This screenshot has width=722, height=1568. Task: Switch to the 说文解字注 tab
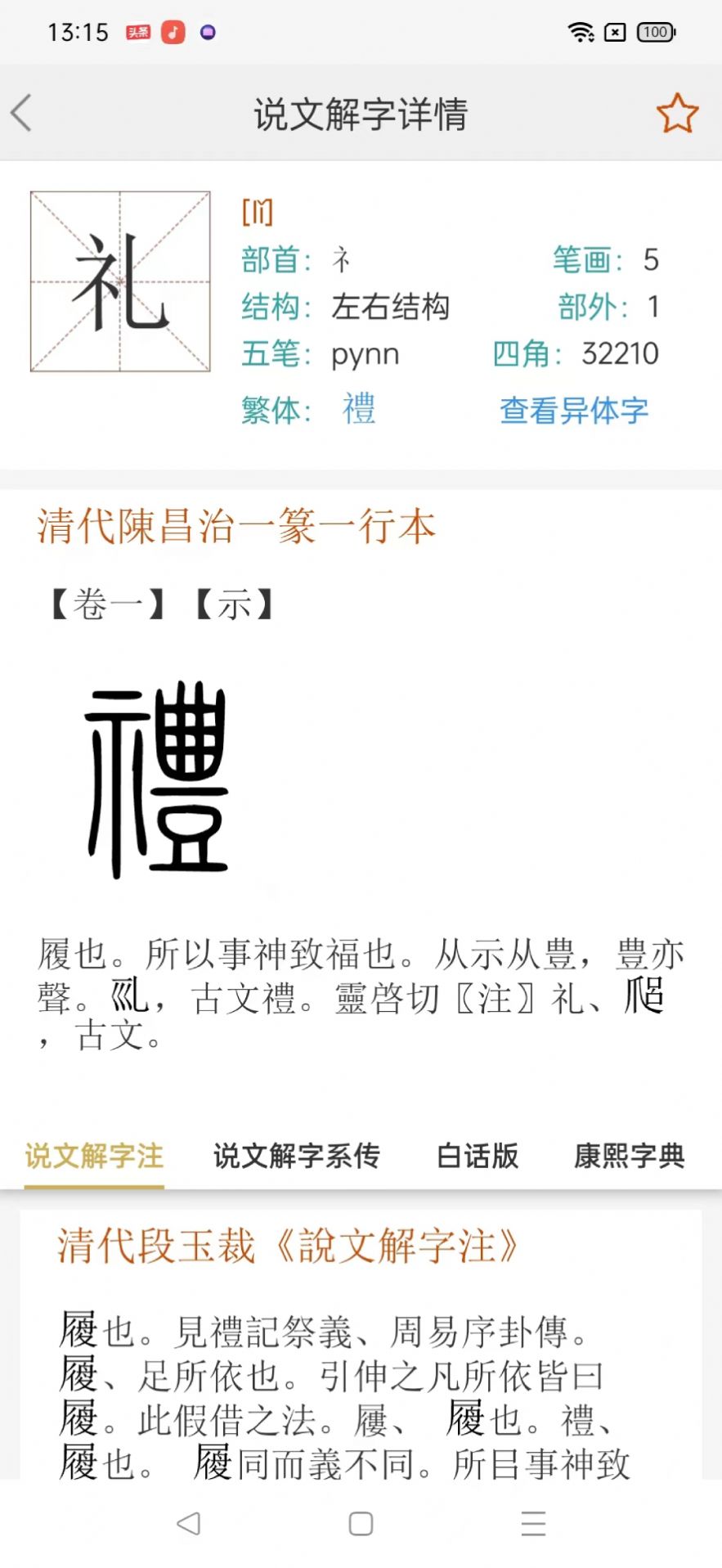(x=92, y=1157)
